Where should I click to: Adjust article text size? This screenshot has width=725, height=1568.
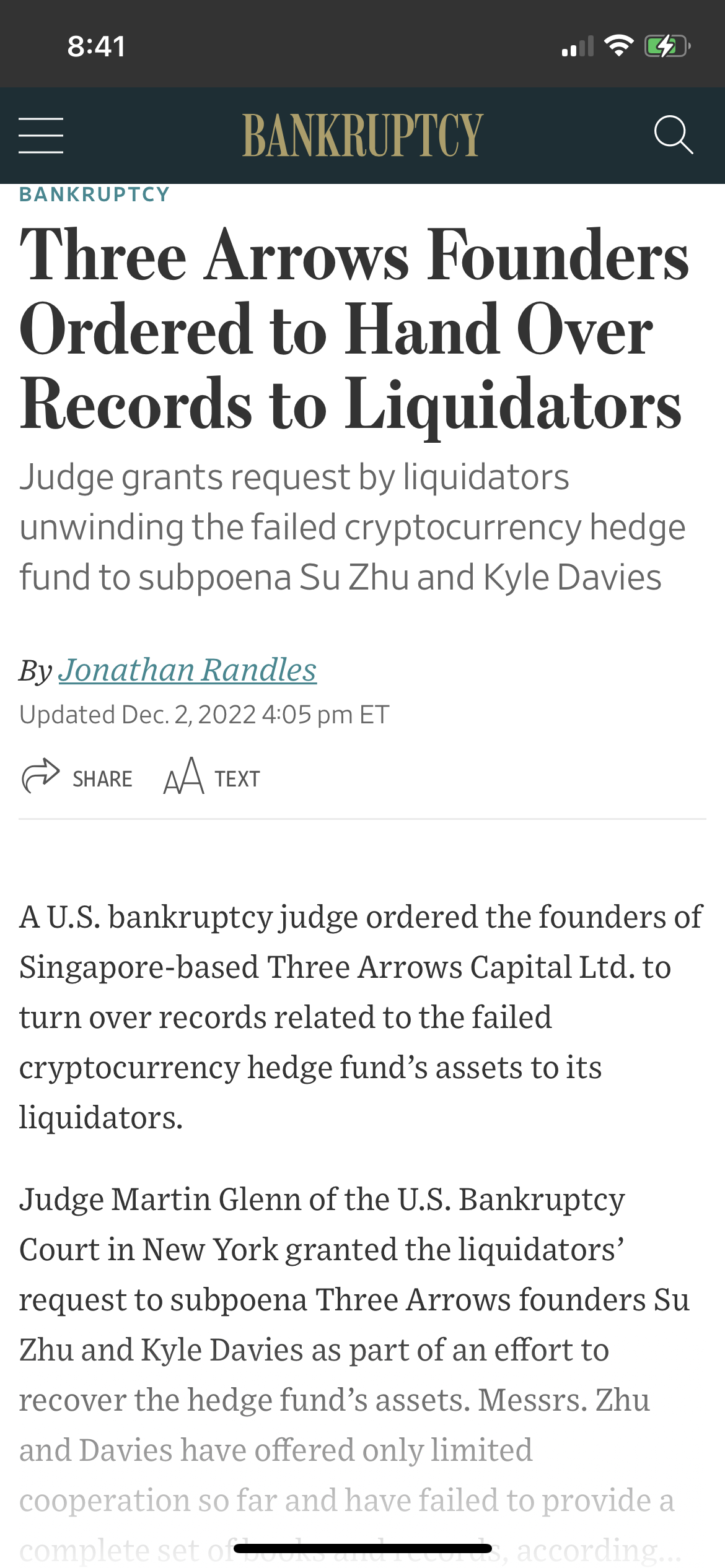pos(212,777)
